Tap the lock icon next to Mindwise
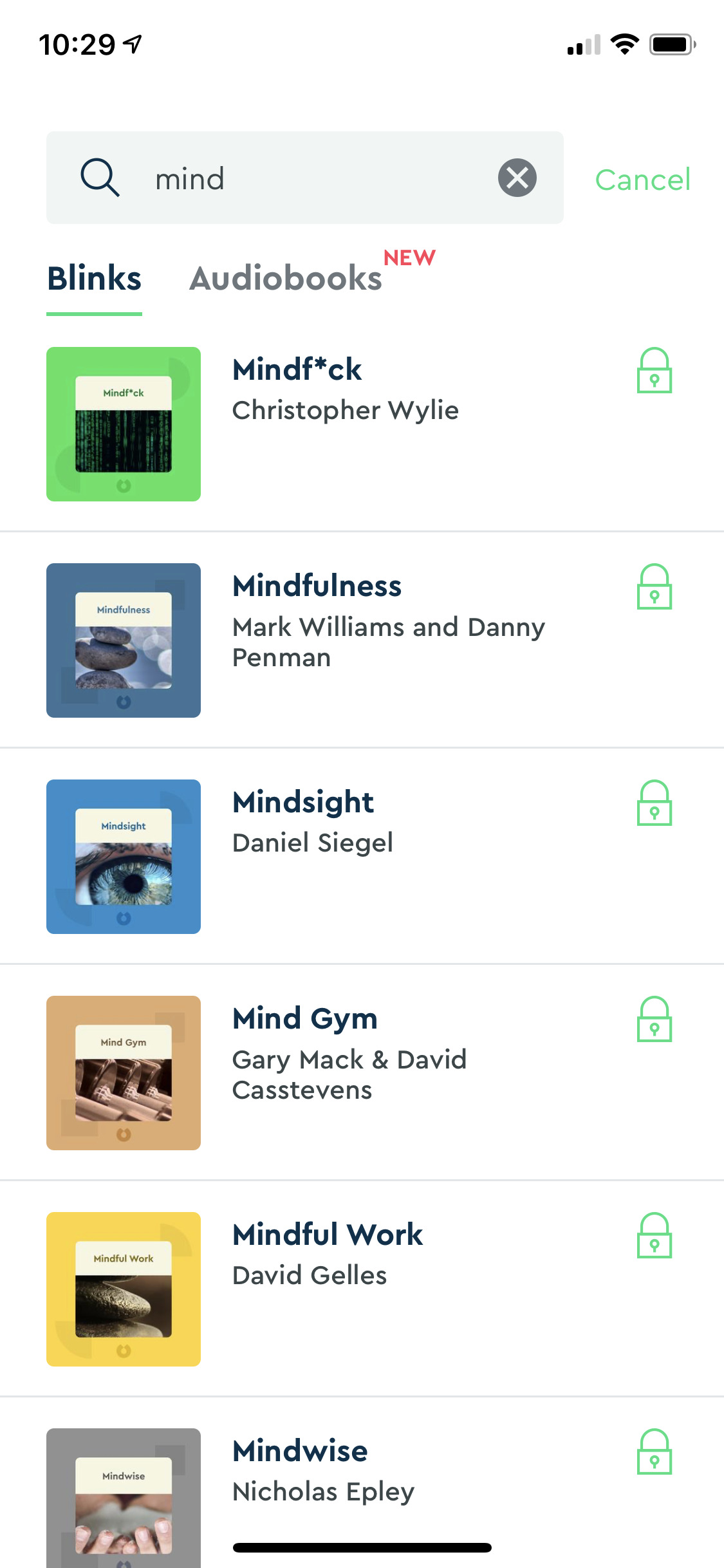Image resolution: width=724 pixels, height=1568 pixels. [654, 1452]
